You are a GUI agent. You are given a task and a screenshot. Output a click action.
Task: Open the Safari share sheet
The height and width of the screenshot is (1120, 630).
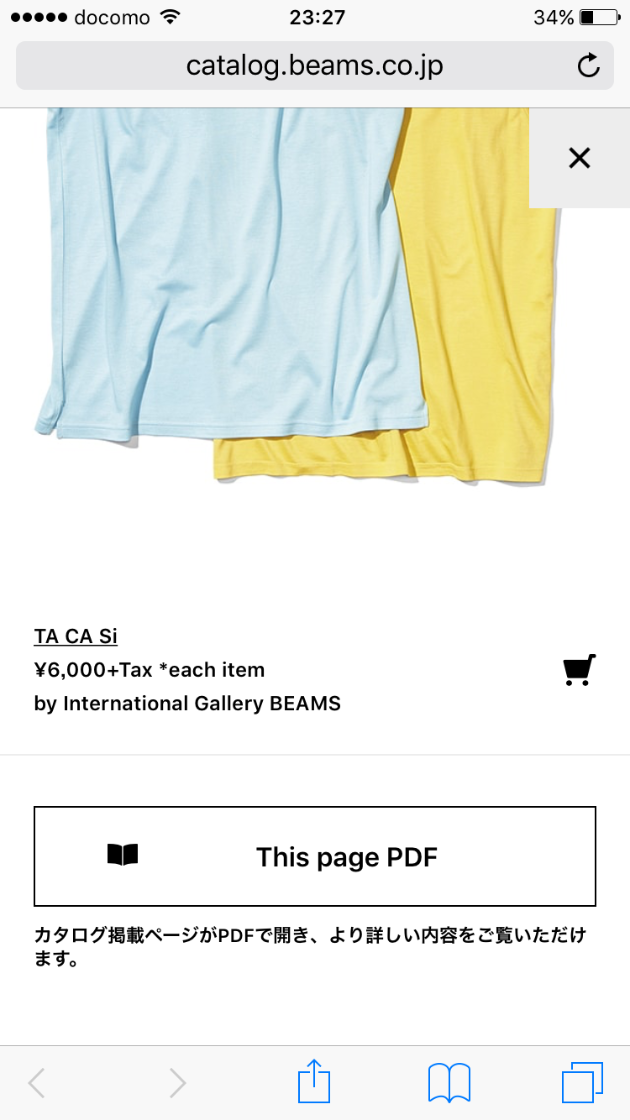coord(314,1082)
